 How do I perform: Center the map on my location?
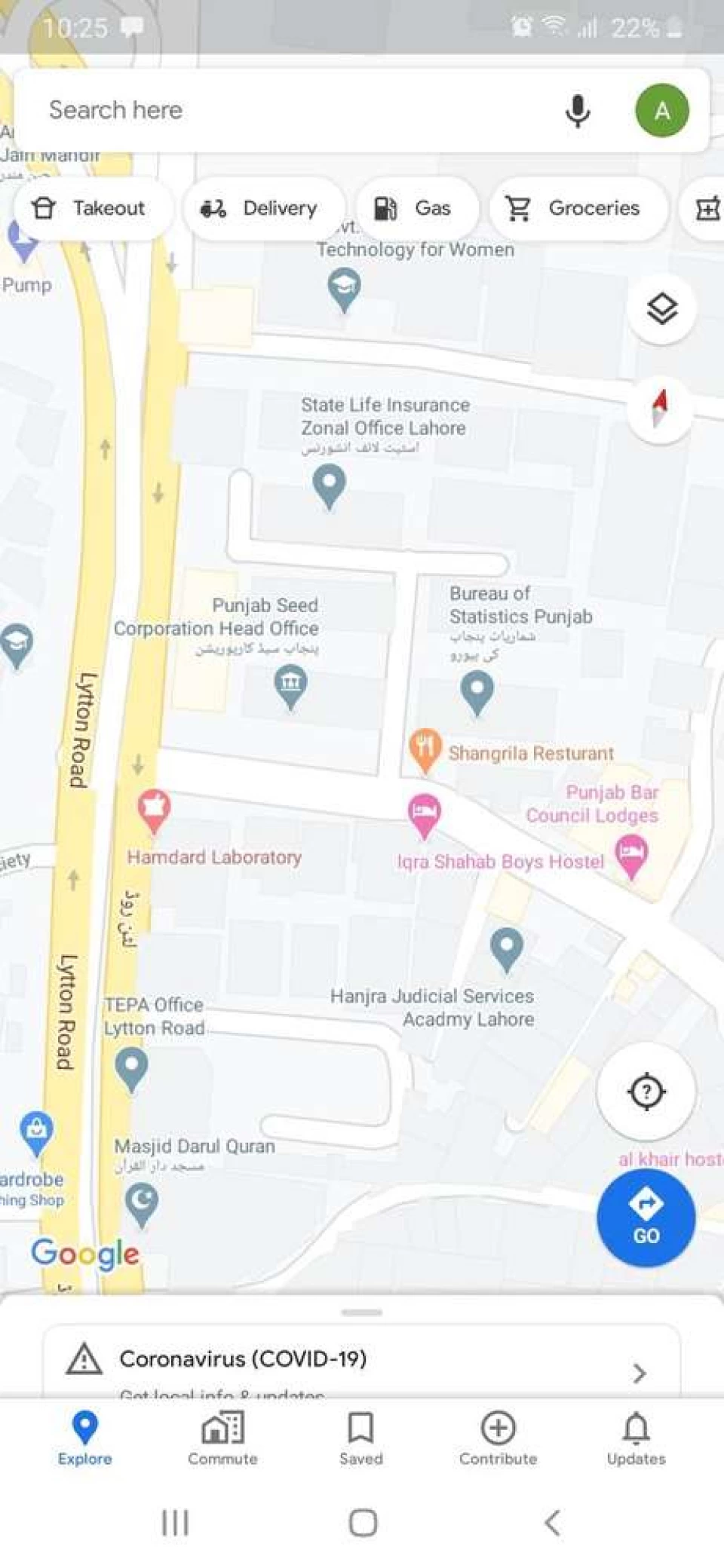(646, 1091)
